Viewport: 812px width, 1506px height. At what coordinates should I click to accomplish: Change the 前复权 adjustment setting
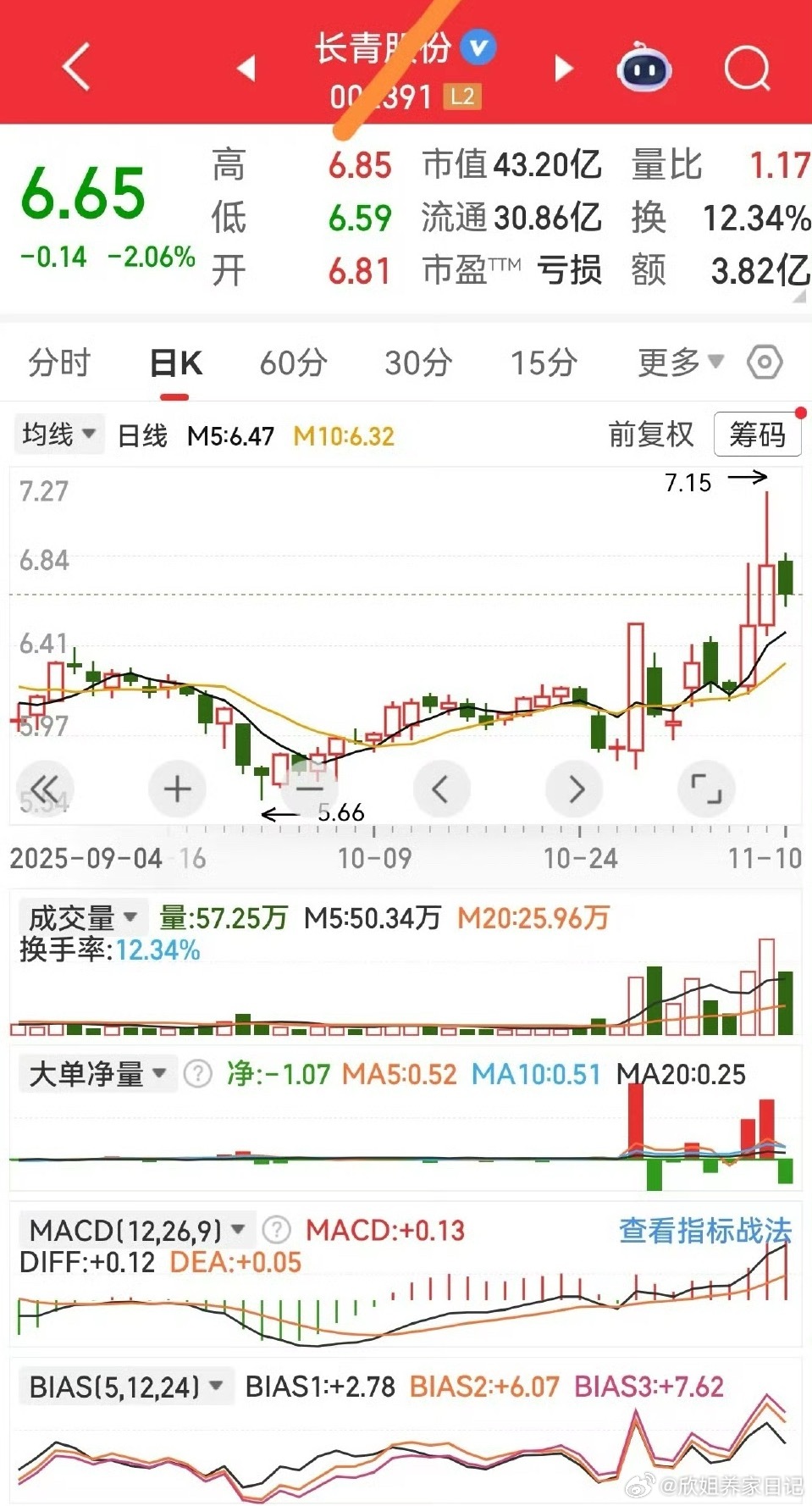[650, 435]
